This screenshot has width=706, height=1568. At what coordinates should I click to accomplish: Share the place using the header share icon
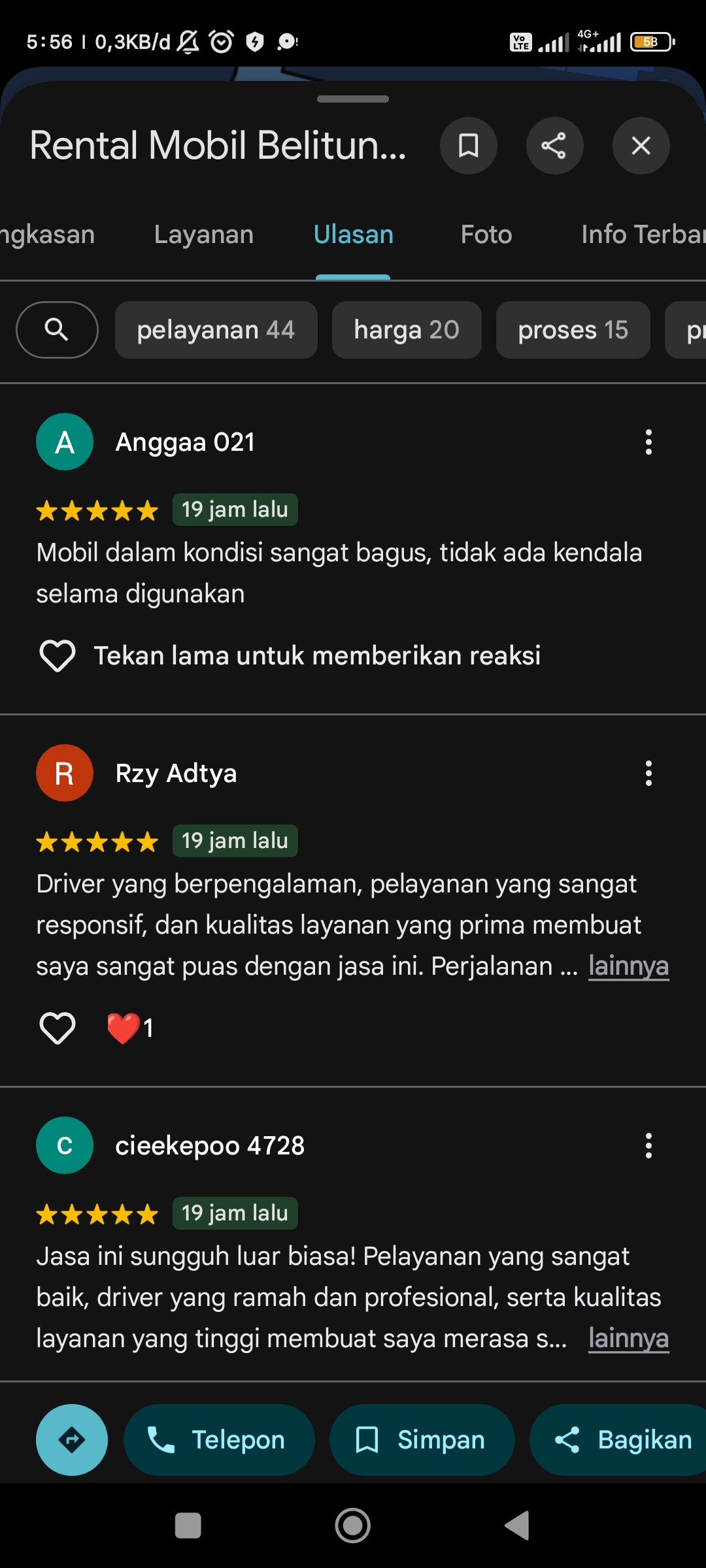pos(554,146)
